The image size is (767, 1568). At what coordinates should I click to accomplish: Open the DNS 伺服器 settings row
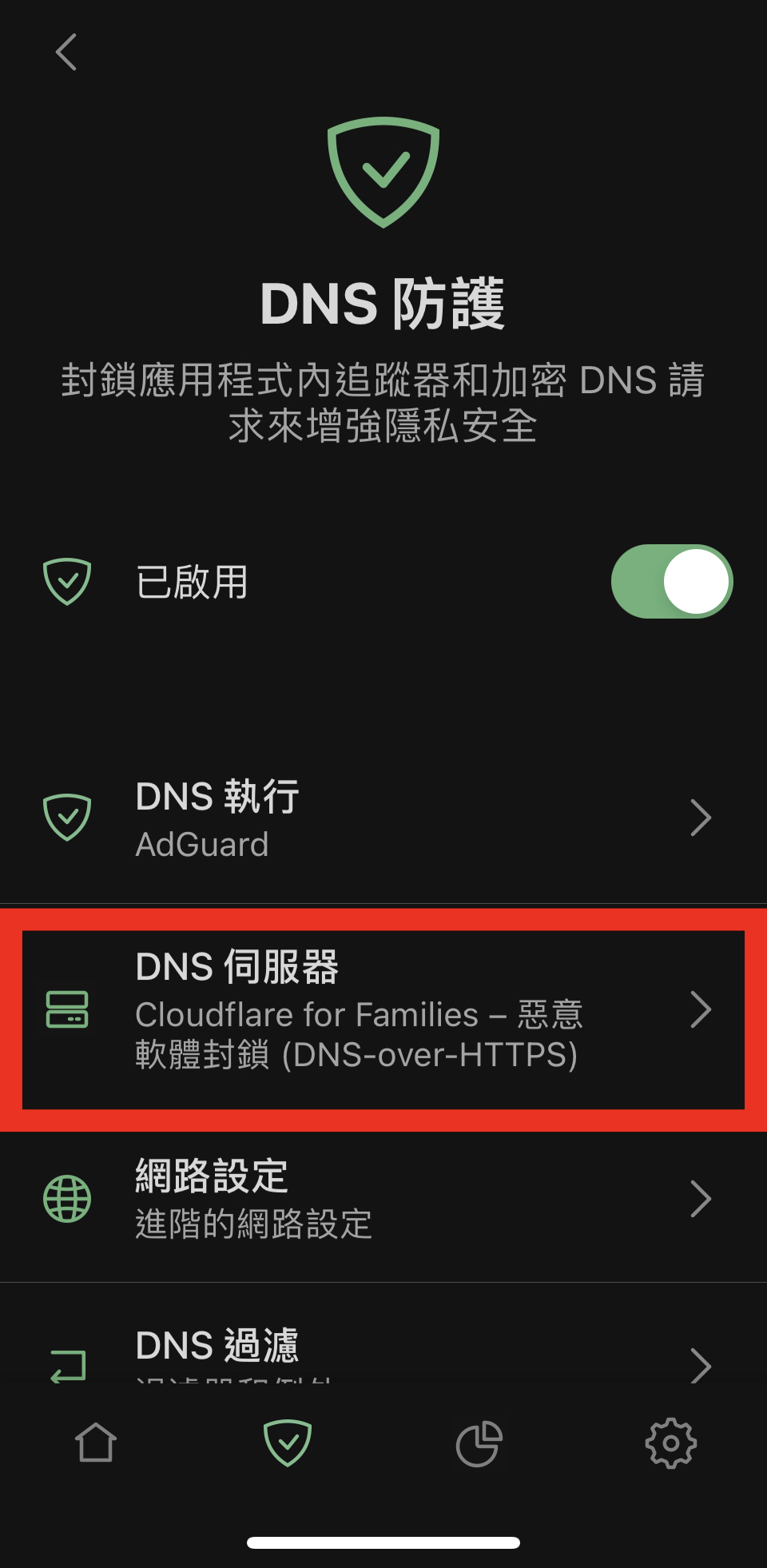tap(383, 1011)
